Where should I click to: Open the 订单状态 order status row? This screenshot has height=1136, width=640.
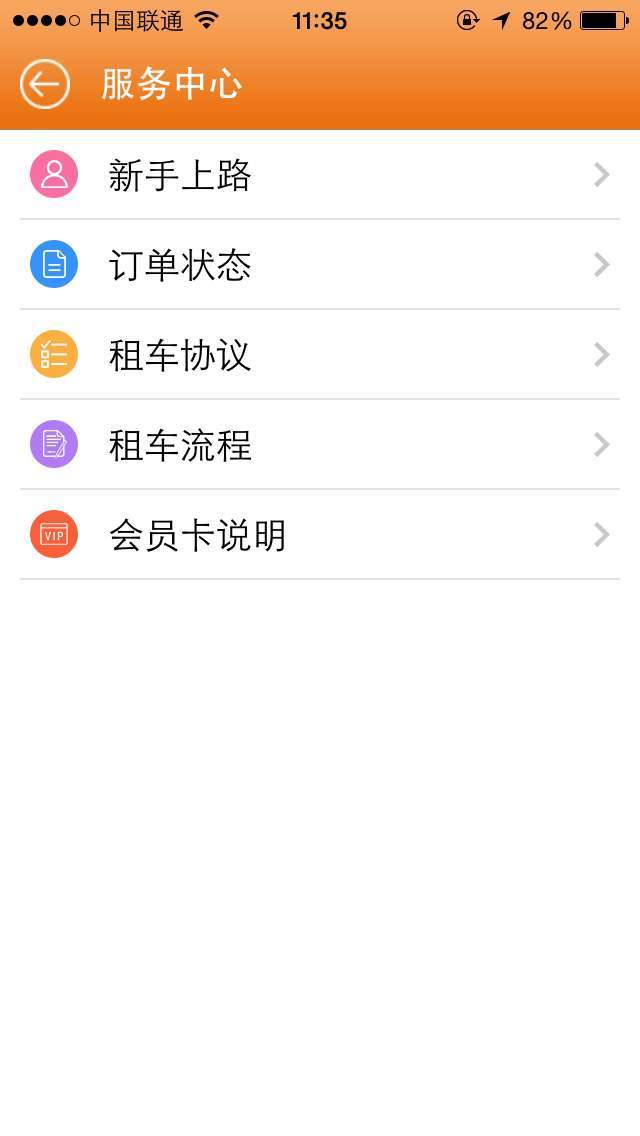(x=320, y=265)
